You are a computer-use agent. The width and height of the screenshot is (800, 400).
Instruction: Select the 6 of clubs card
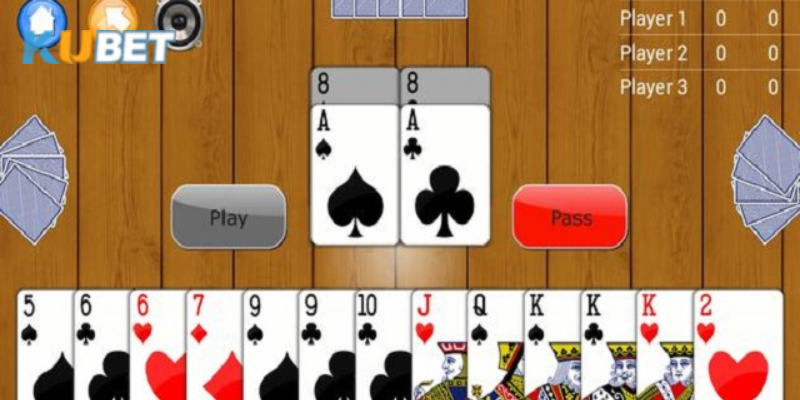coord(100,345)
